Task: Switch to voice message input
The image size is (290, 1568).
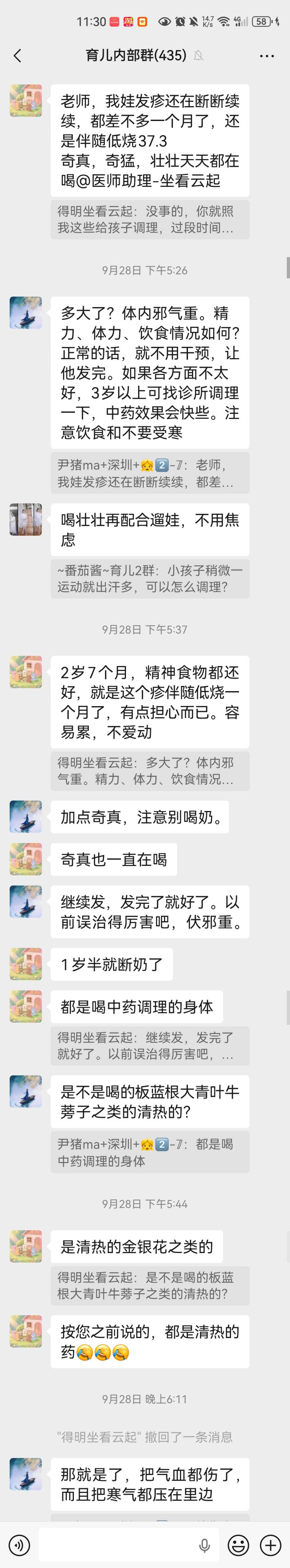Action: point(20,1544)
